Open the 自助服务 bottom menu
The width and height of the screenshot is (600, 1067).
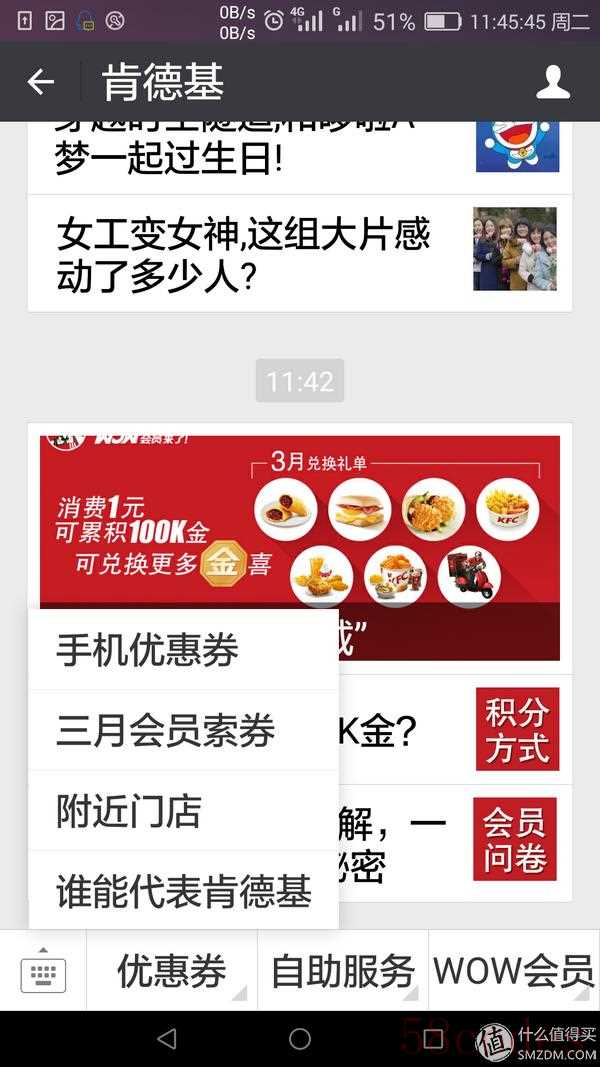[343, 971]
